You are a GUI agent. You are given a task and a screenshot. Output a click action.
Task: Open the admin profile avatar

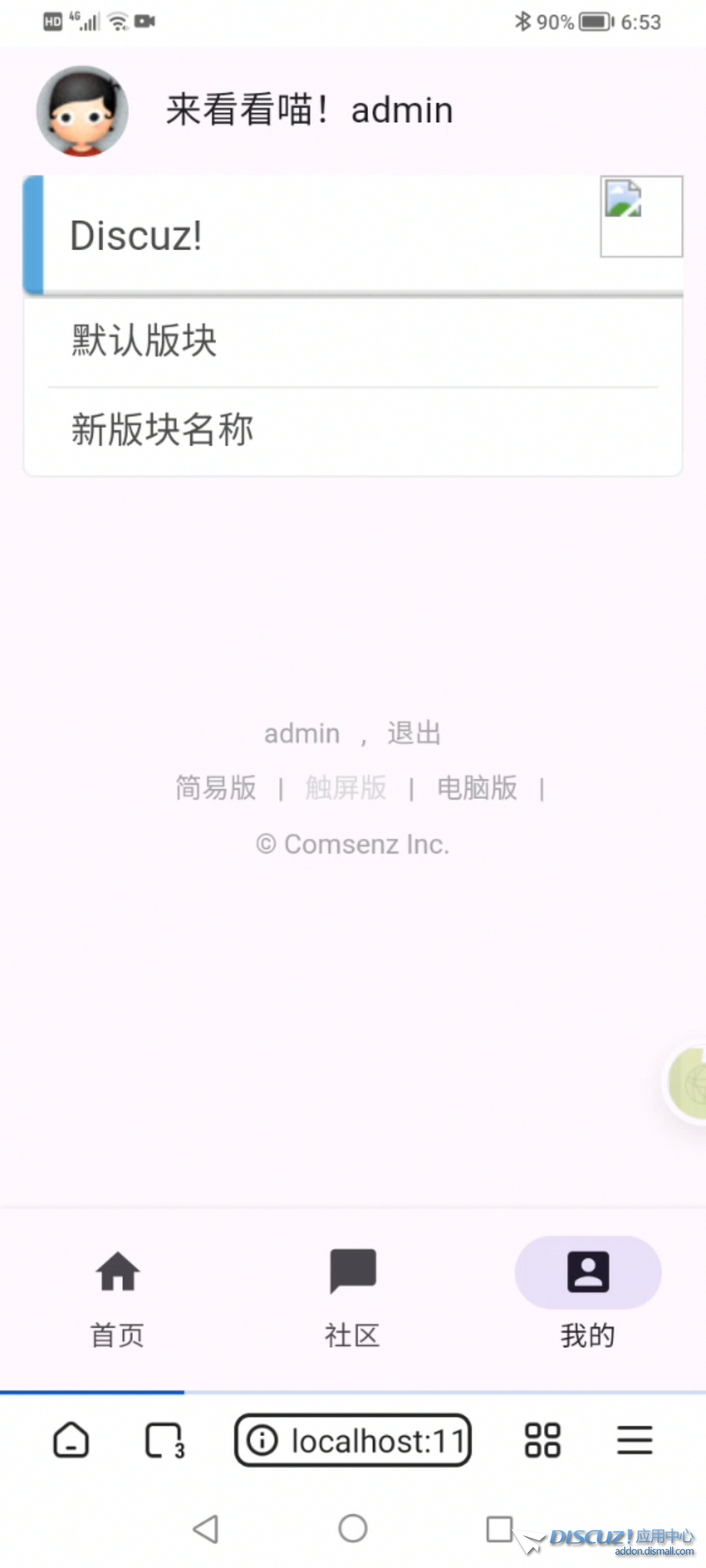(82, 111)
